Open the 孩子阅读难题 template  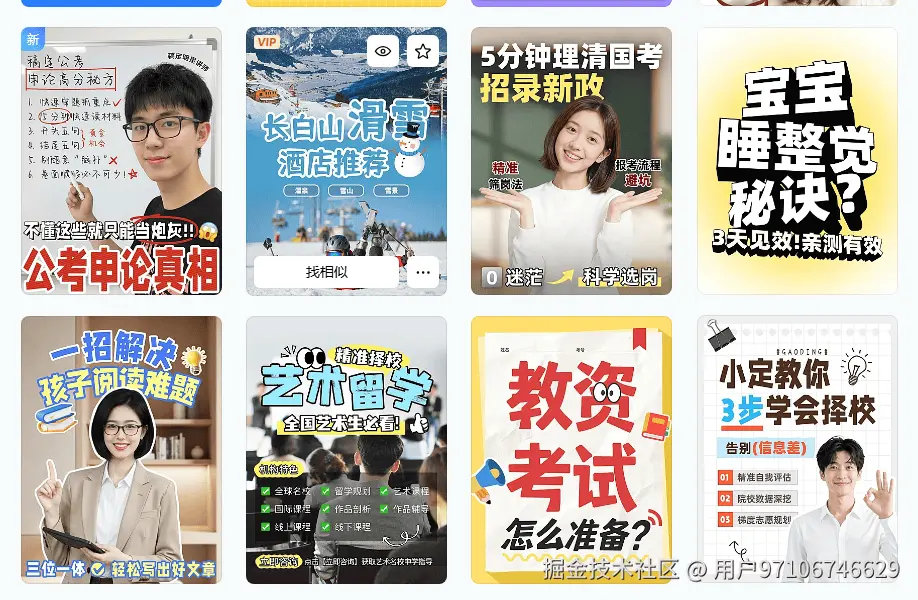click(x=121, y=450)
